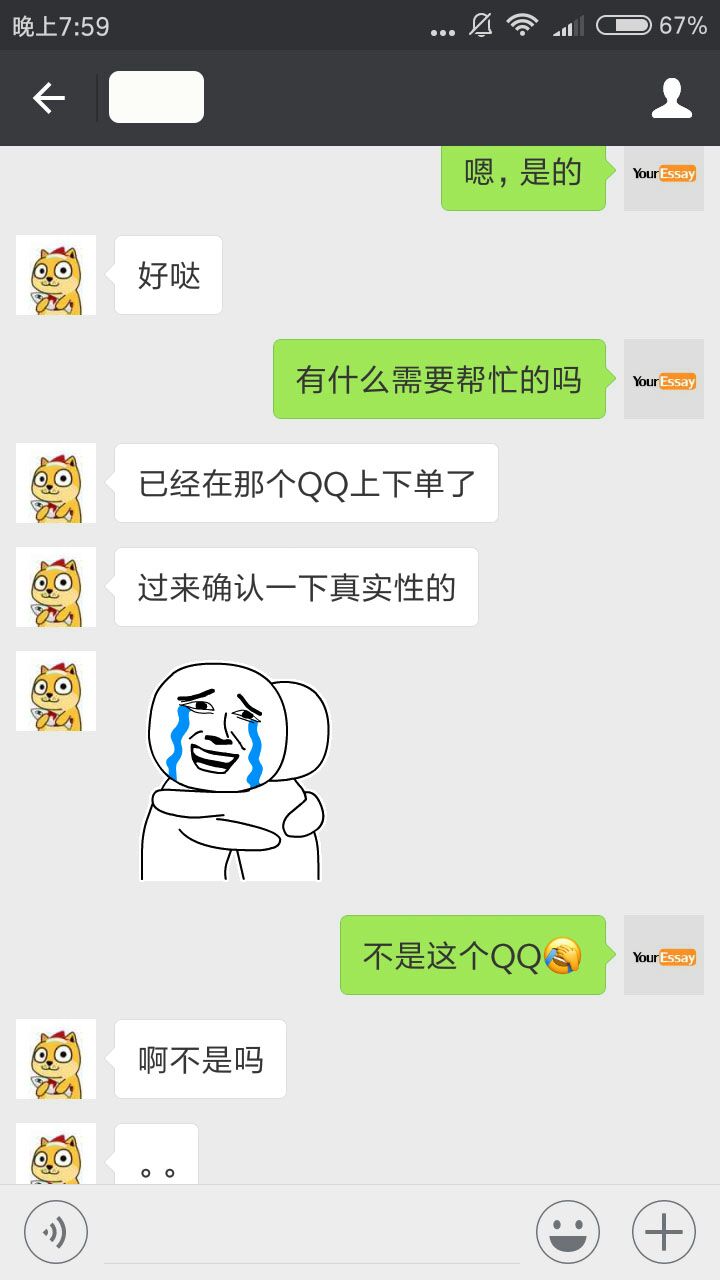Image resolution: width=720 pixels, height=1280 pixels.
Task: Open the emoji picker
Action: tap(567, 1232)
